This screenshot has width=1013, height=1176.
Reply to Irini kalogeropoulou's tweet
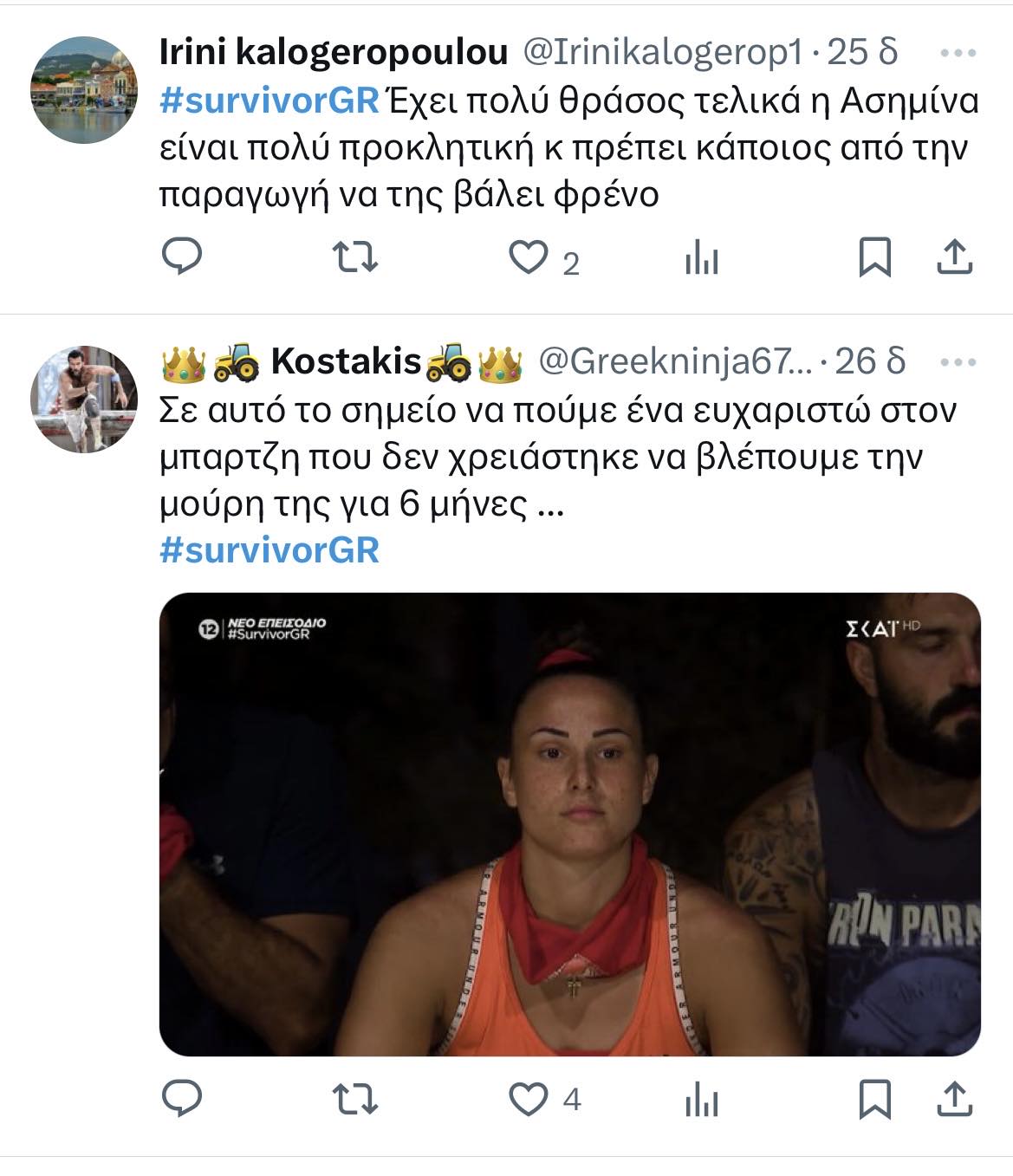(182, 257)
